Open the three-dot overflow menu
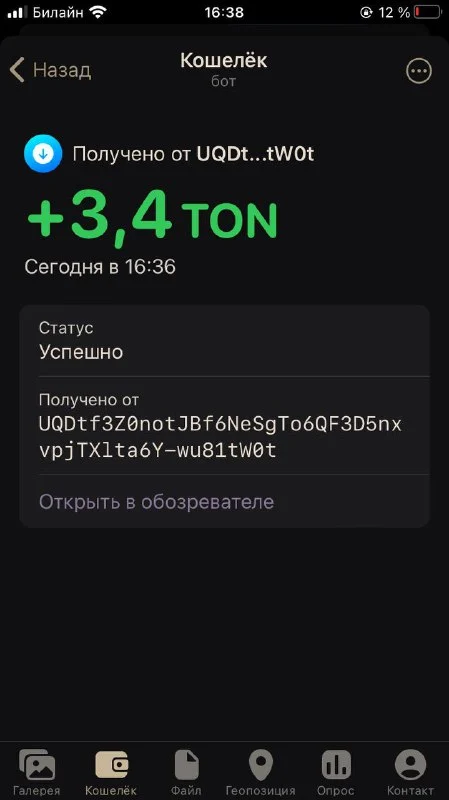Image resolution: width=449 pixels, height=800 pixels. (x=418, y=71)
